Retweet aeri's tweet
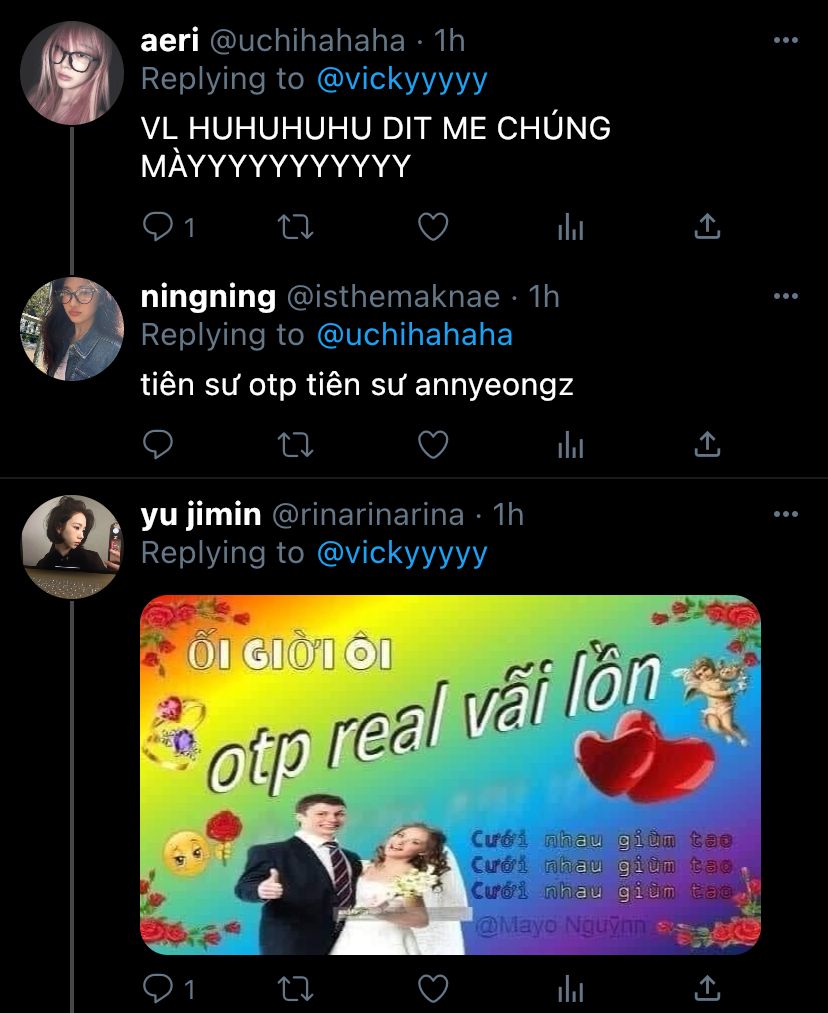The height and width of the screenshot is (1013, 828). pyautogui.click(x=294, y=228)
